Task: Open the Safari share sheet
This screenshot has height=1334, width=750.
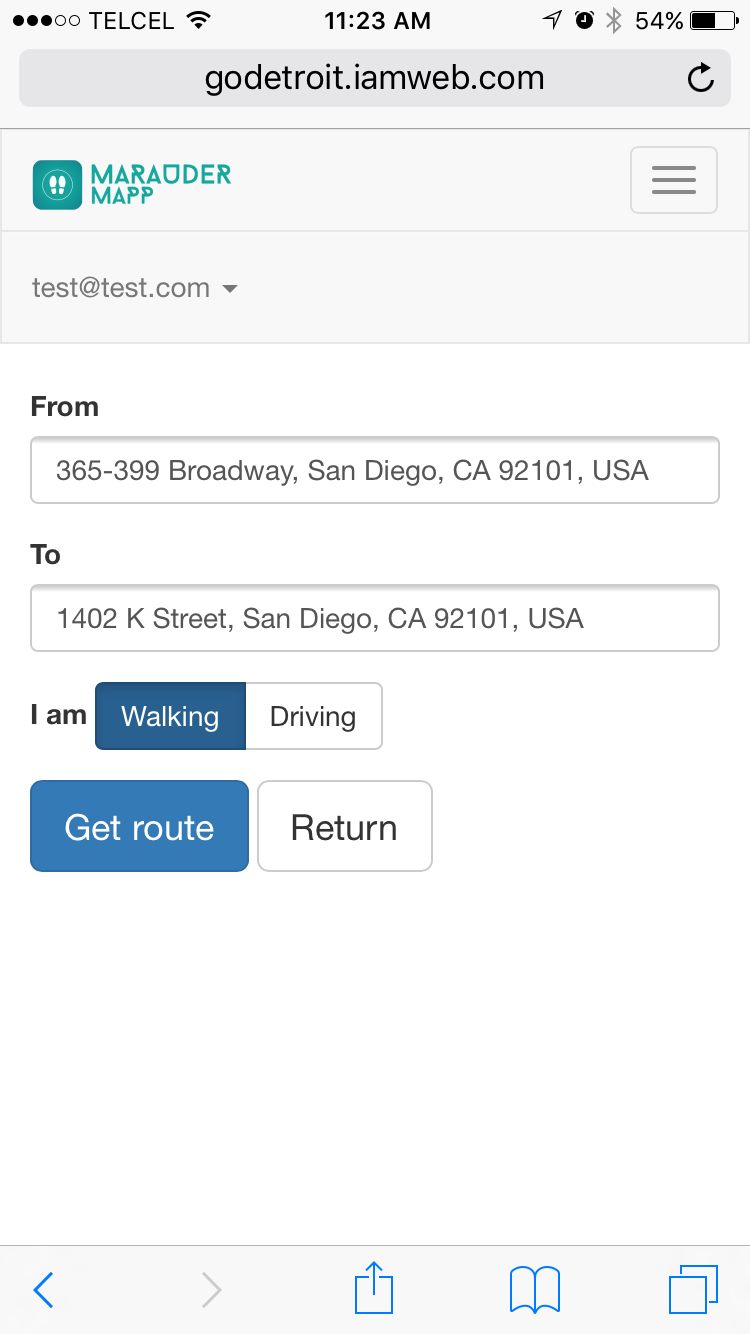Action: coord(374,1288)
